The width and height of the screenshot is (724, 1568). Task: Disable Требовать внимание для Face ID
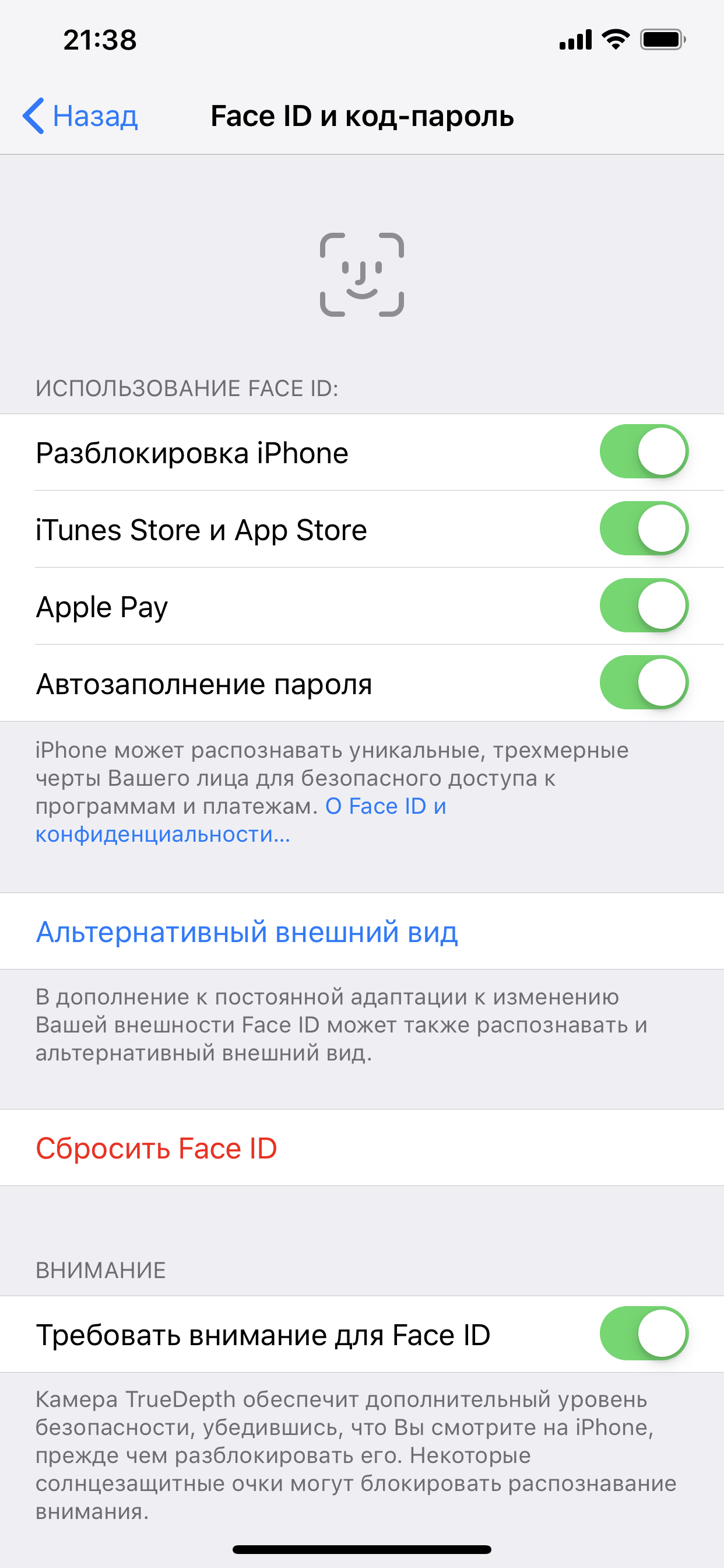(644, 1333)
